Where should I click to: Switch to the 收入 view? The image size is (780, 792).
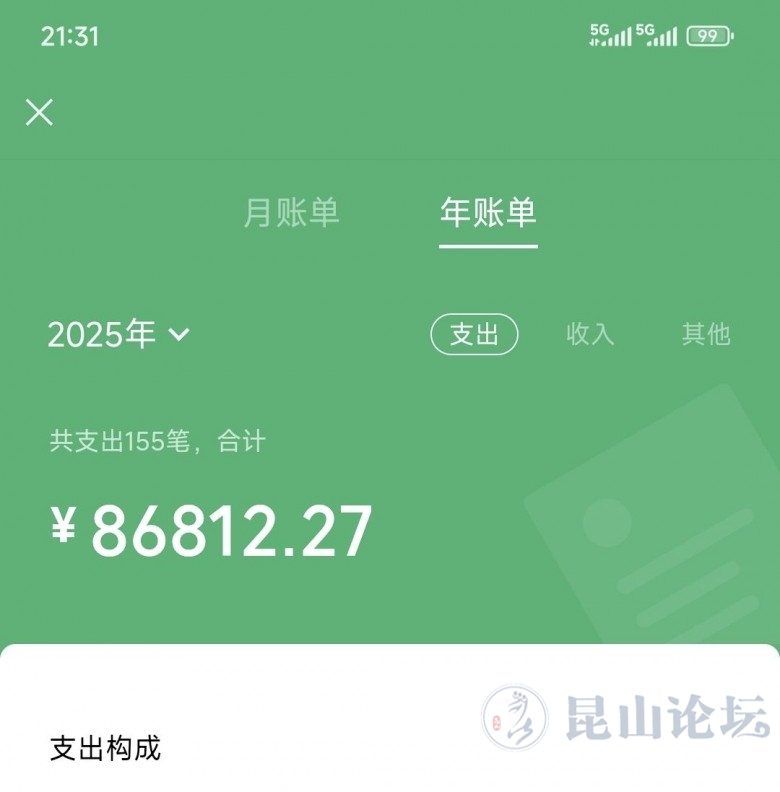[x=590, y=334]
